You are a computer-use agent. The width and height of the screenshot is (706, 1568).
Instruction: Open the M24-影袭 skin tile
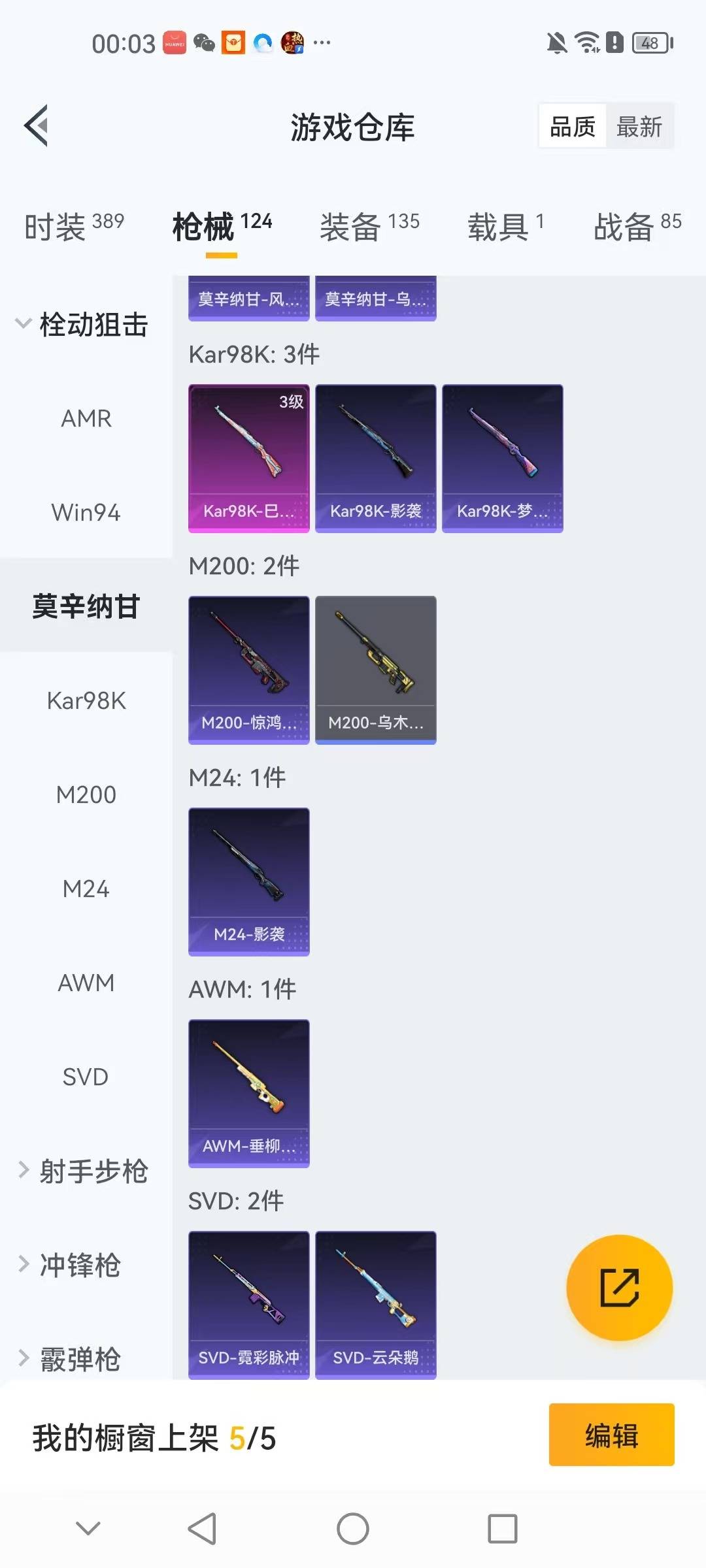tap(248, 881)
